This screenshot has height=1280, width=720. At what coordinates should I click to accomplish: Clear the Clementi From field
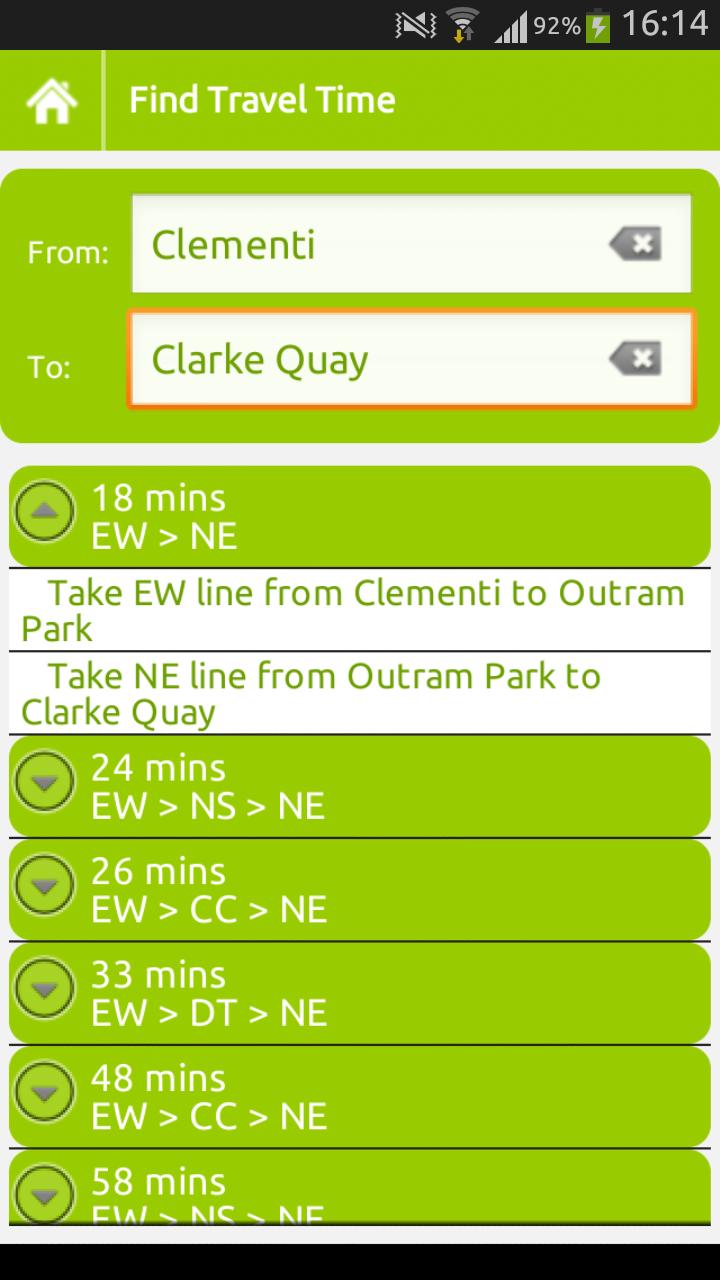pyautogui.click(x=637, y=244)
